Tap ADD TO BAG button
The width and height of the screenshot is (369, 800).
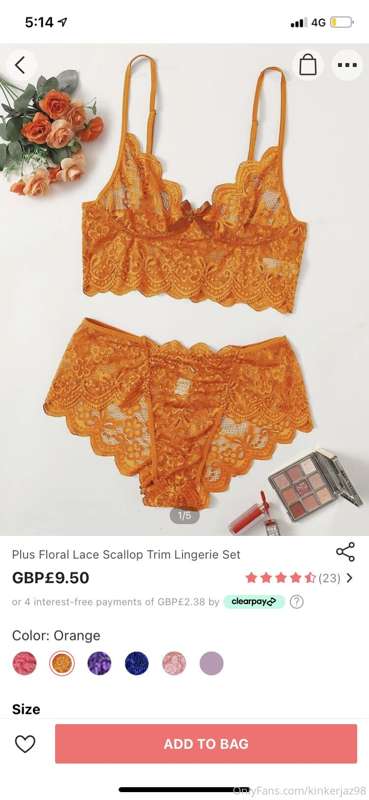pos(206,744)
